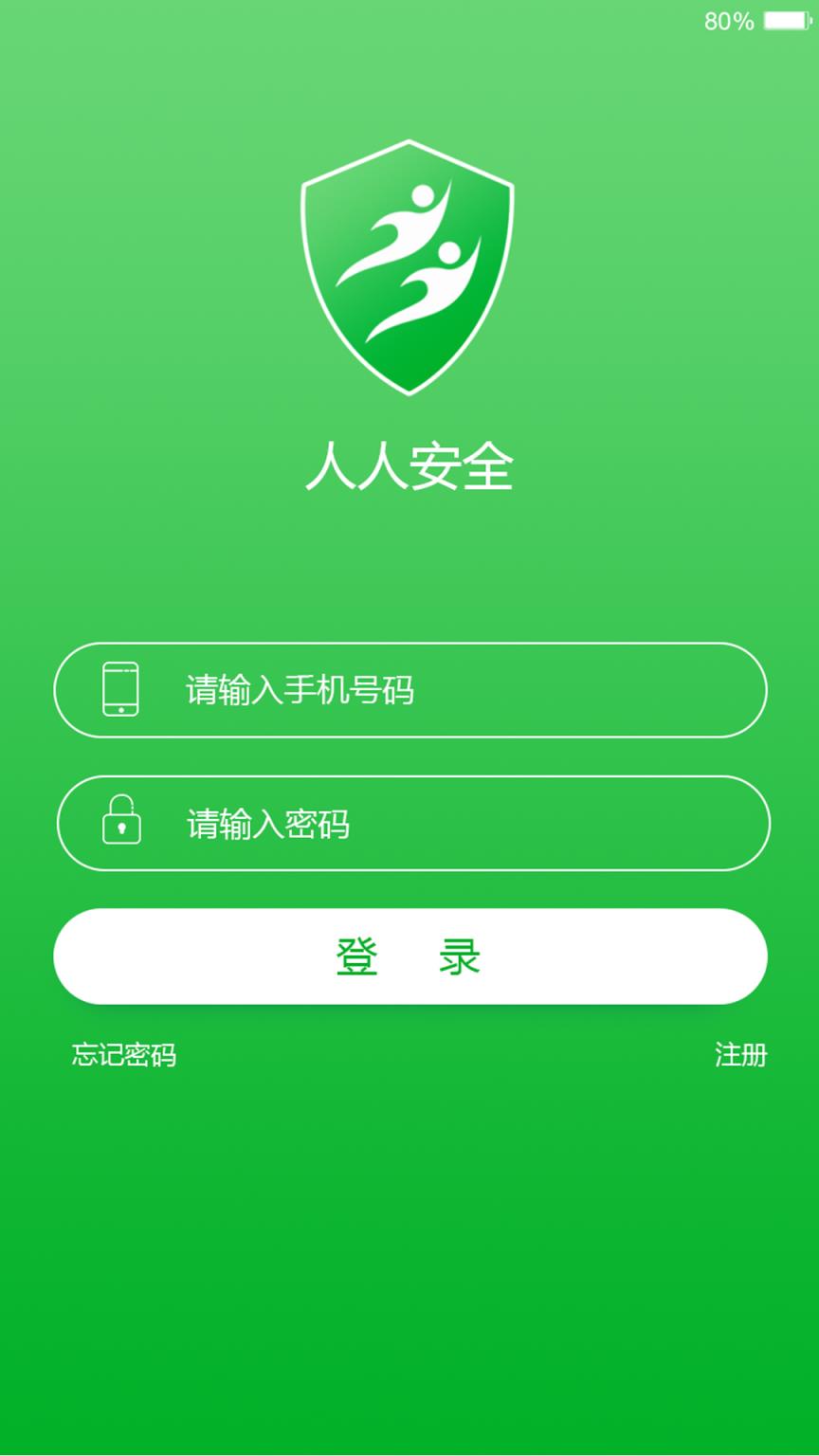Select the mobile number entry box
Viewport: 819px width, 1456px height.
(412, 690)
